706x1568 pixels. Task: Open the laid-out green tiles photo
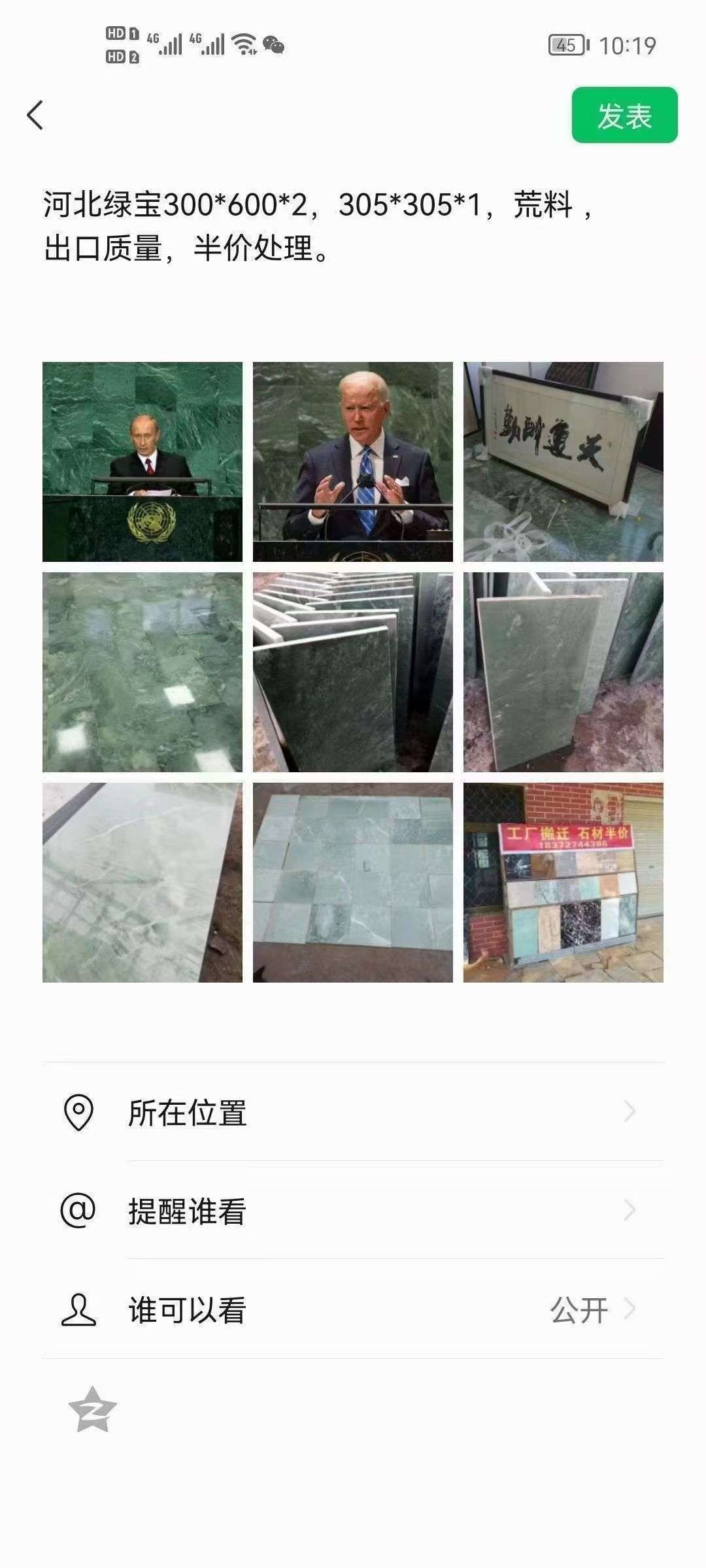coord(352,883)
